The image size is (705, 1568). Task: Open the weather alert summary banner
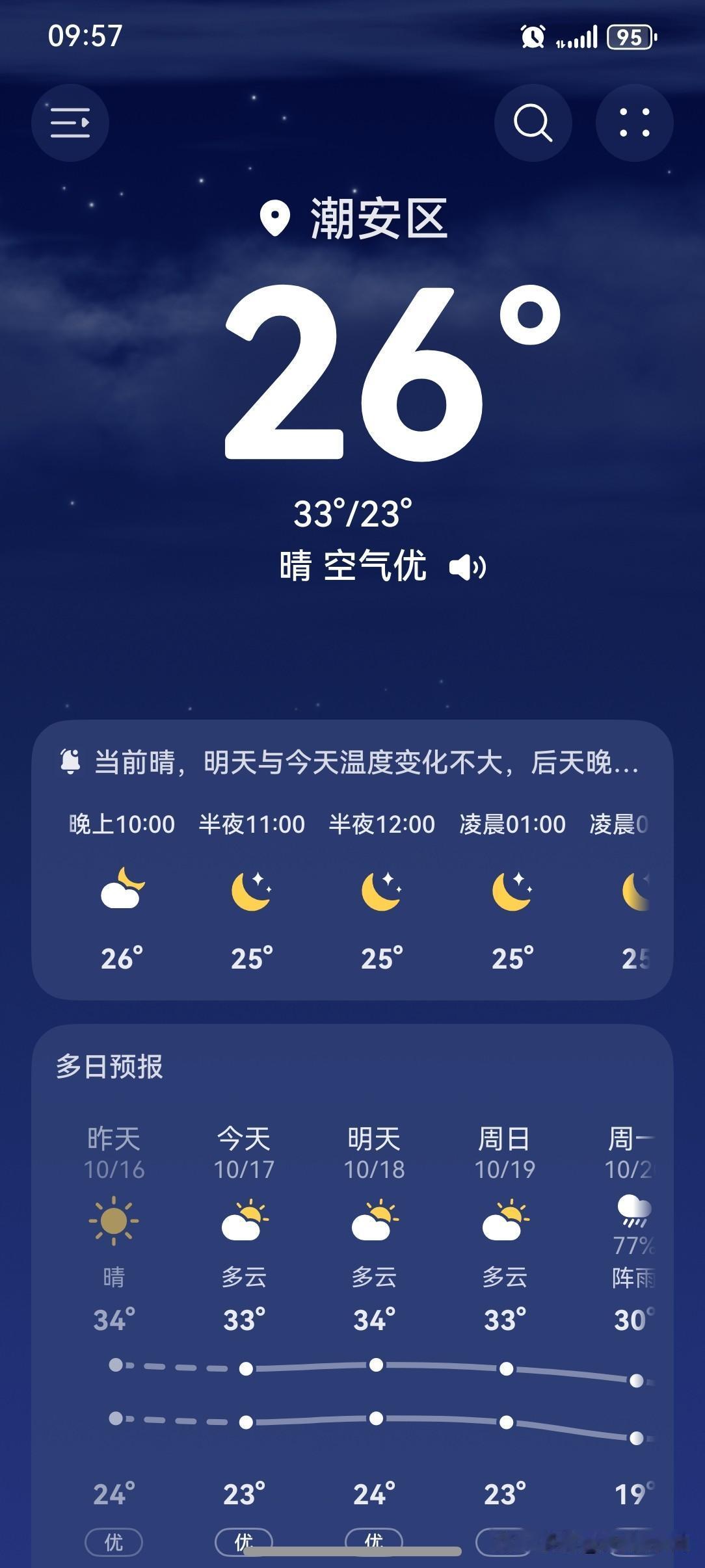pos(352,762)
